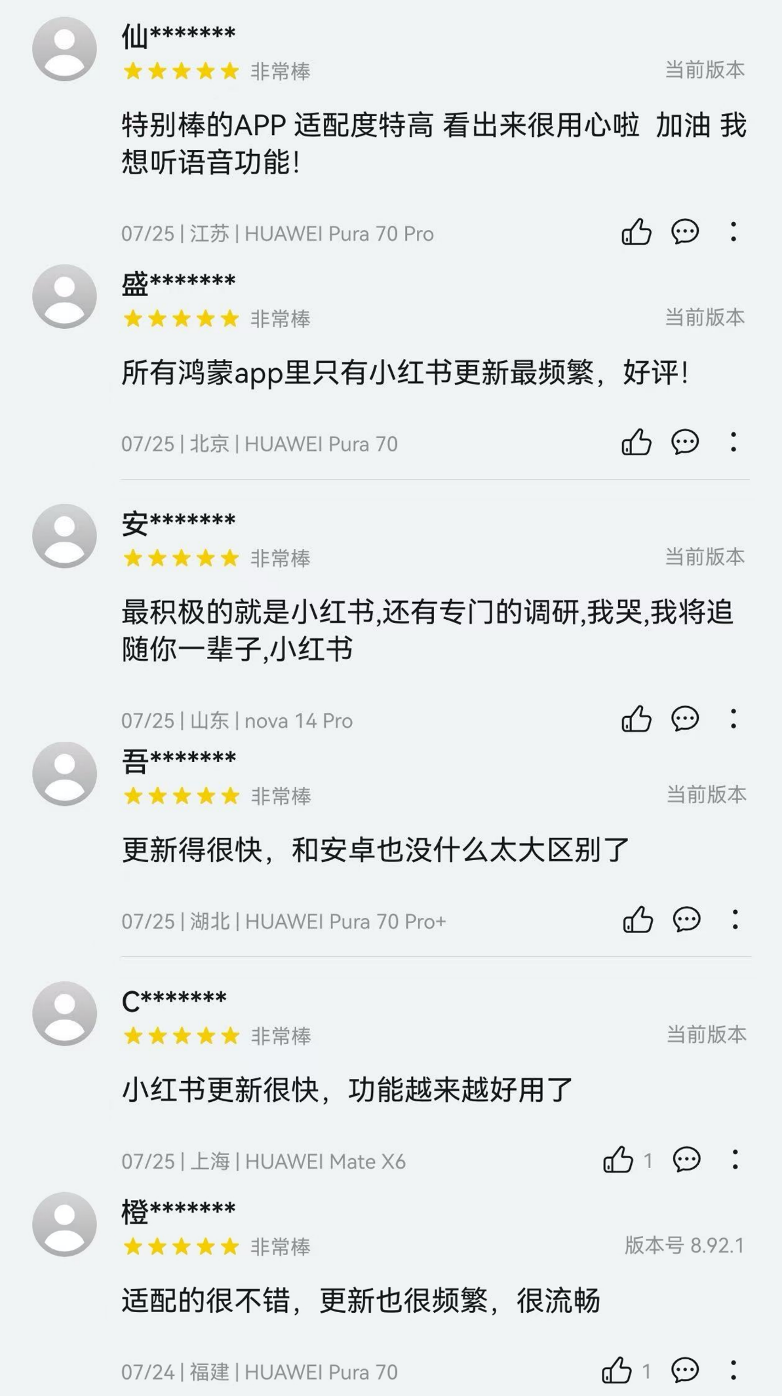This screenshot has height=1396, width=782.
Task: Like the review from C*******
Action: (619, 1160)
